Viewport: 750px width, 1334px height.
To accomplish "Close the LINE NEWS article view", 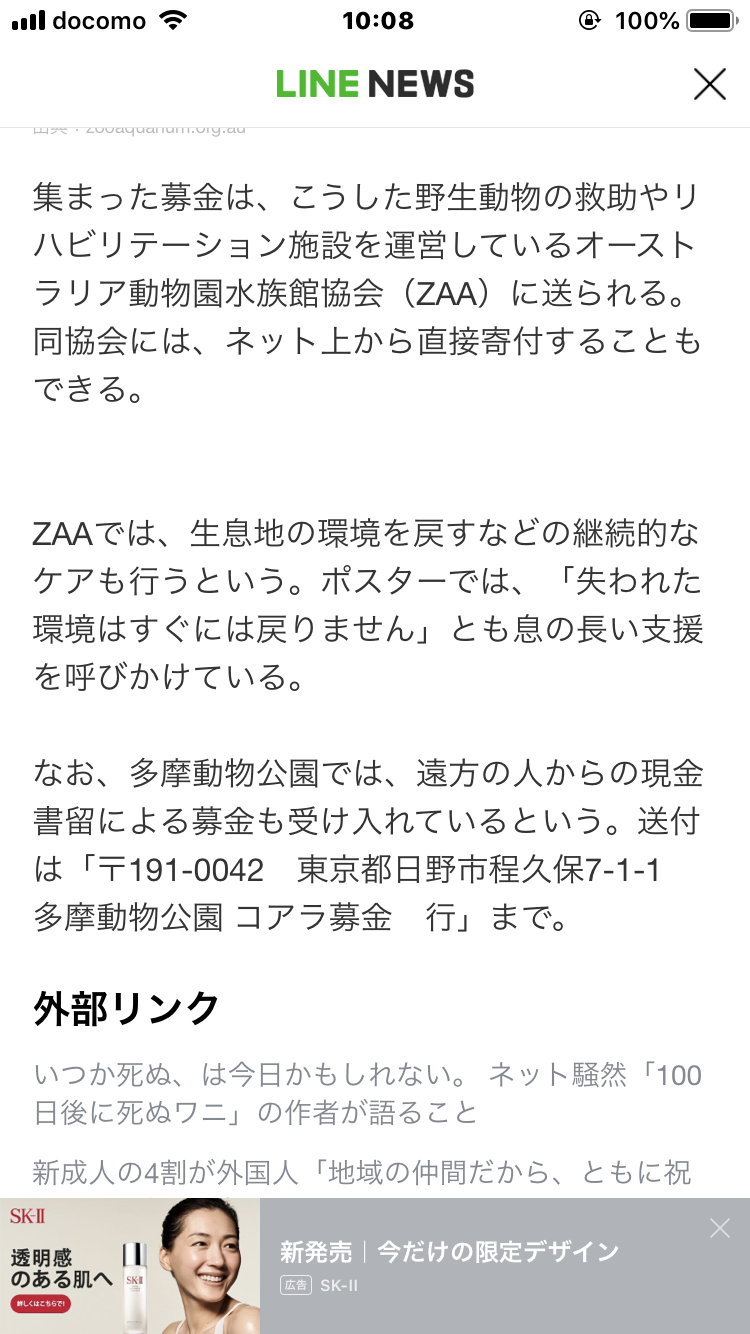I will [x=709, y=85].
